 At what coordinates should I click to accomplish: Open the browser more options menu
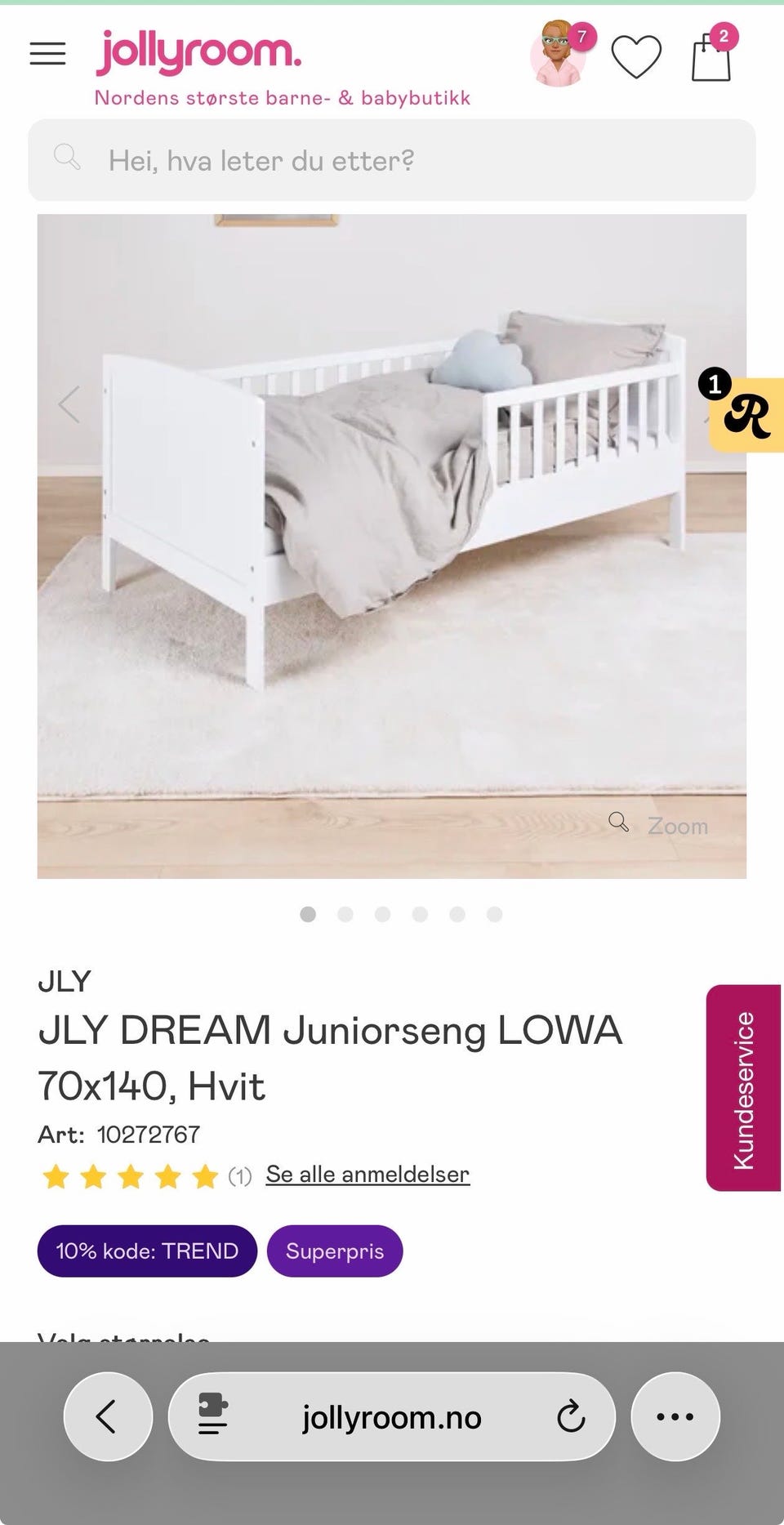[675, 1416]
